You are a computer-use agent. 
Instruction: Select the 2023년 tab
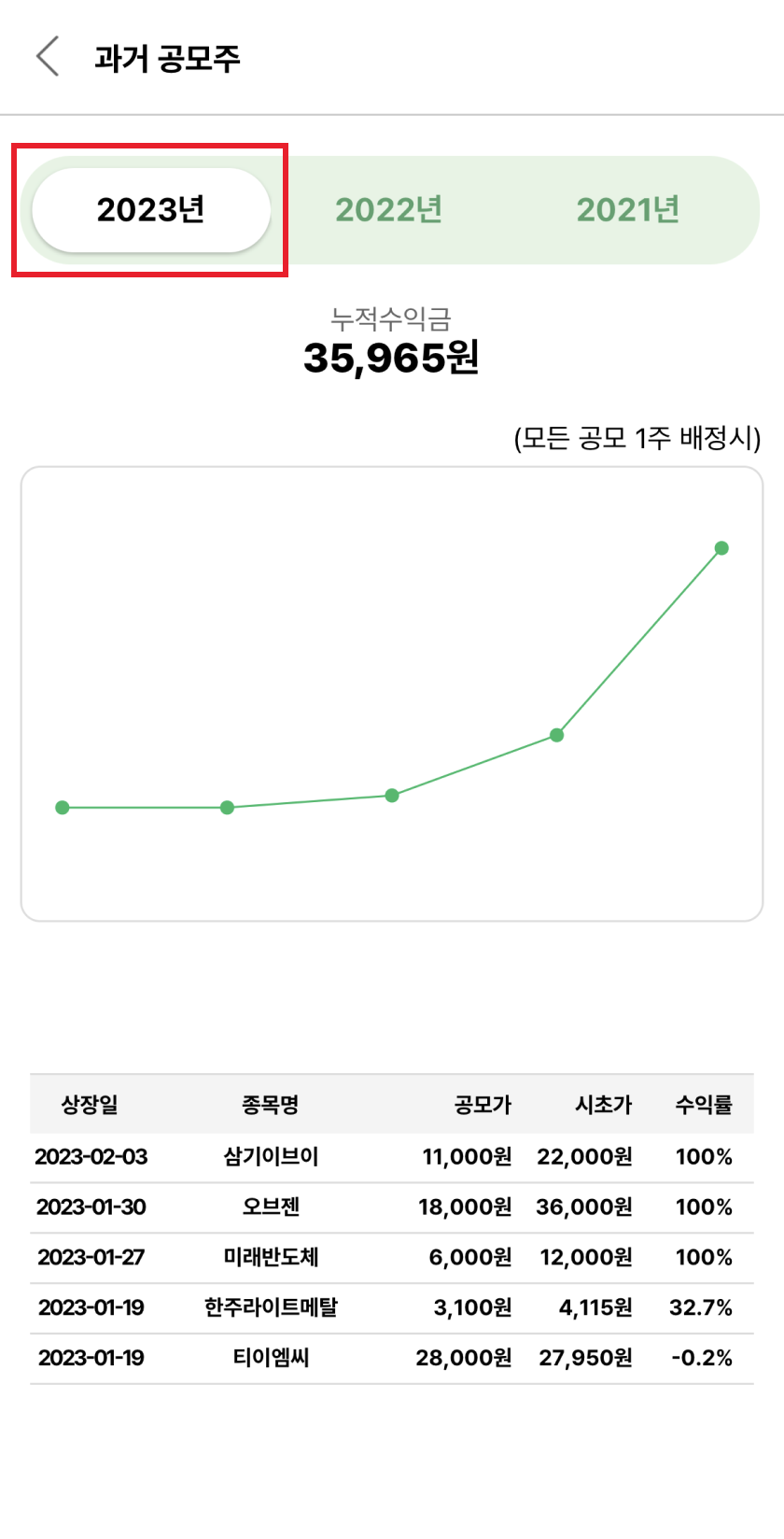pos(151,210)
